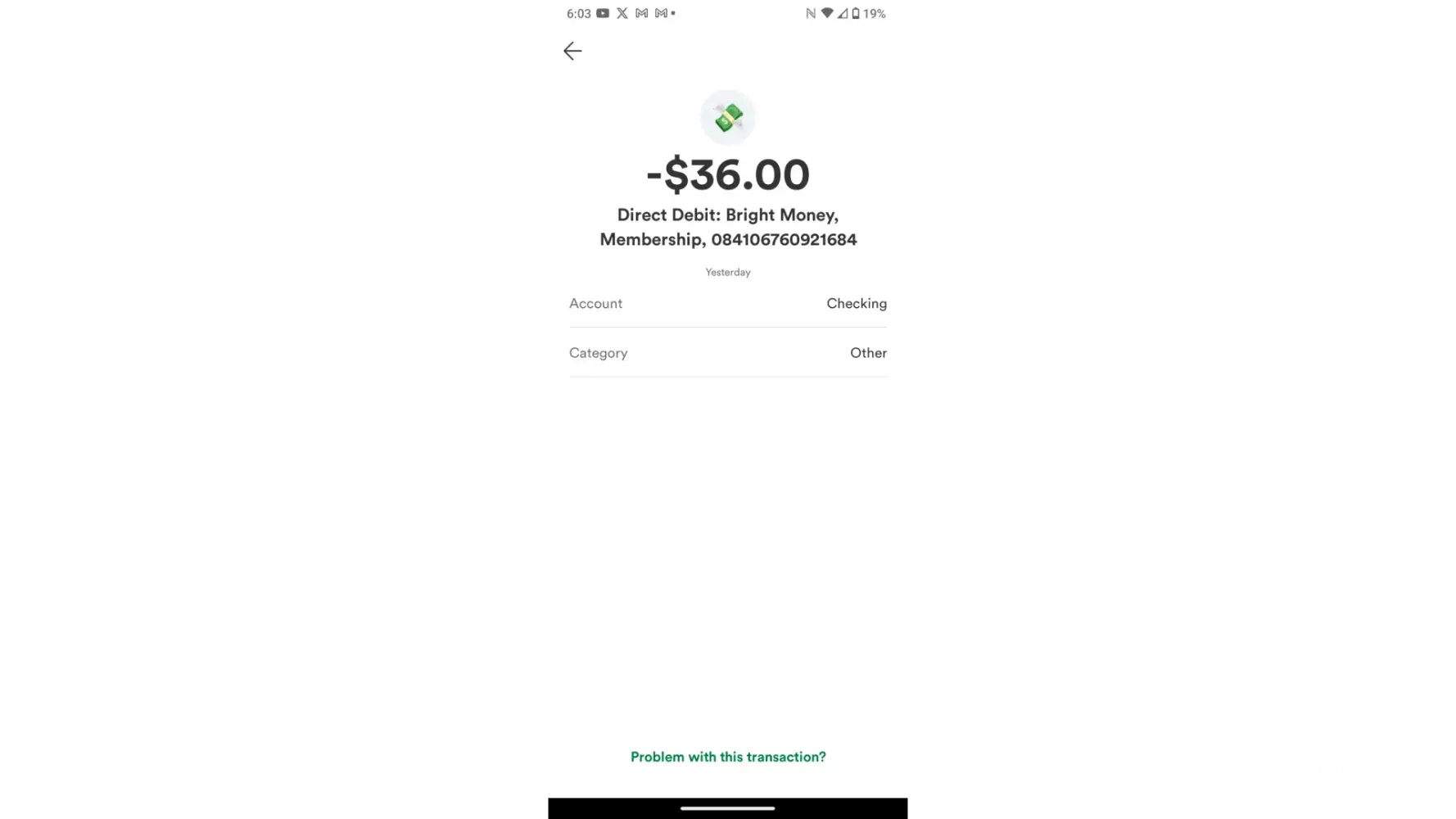Go back using the arrow icon

coord(572,51)
